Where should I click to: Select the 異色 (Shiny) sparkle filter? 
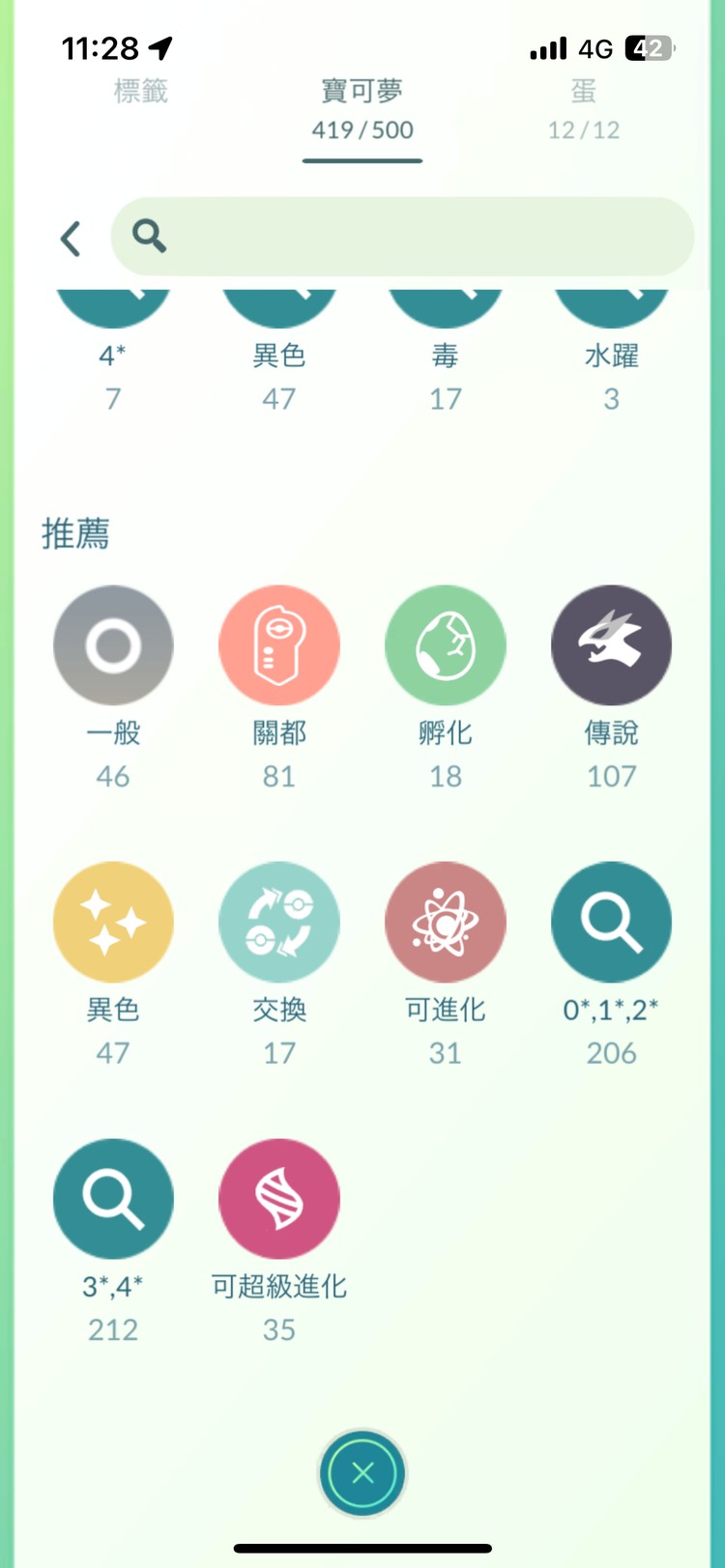click(113, 921)
